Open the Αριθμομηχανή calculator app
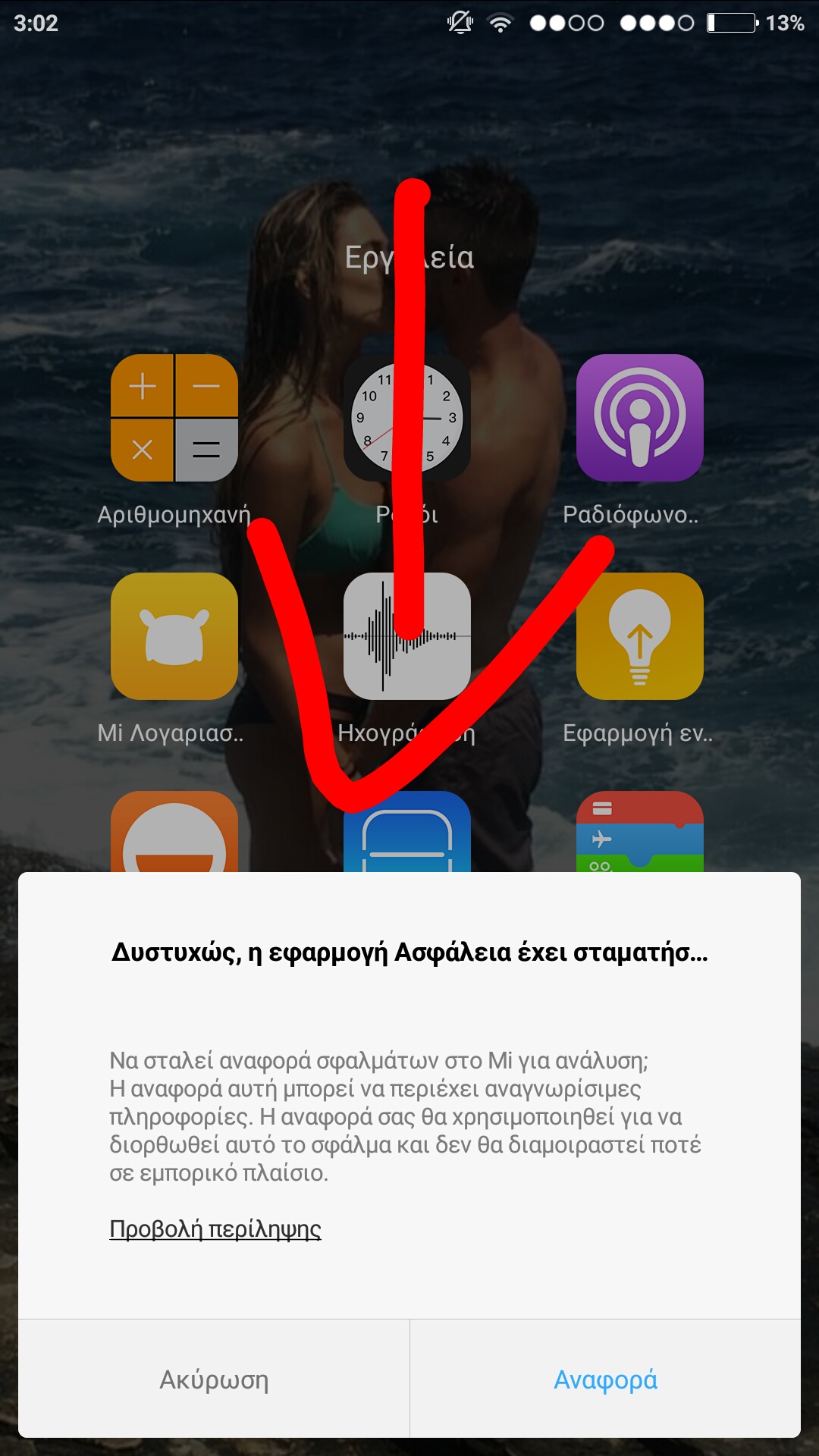The image size is (819, 1456). click(x=174, y=418)
